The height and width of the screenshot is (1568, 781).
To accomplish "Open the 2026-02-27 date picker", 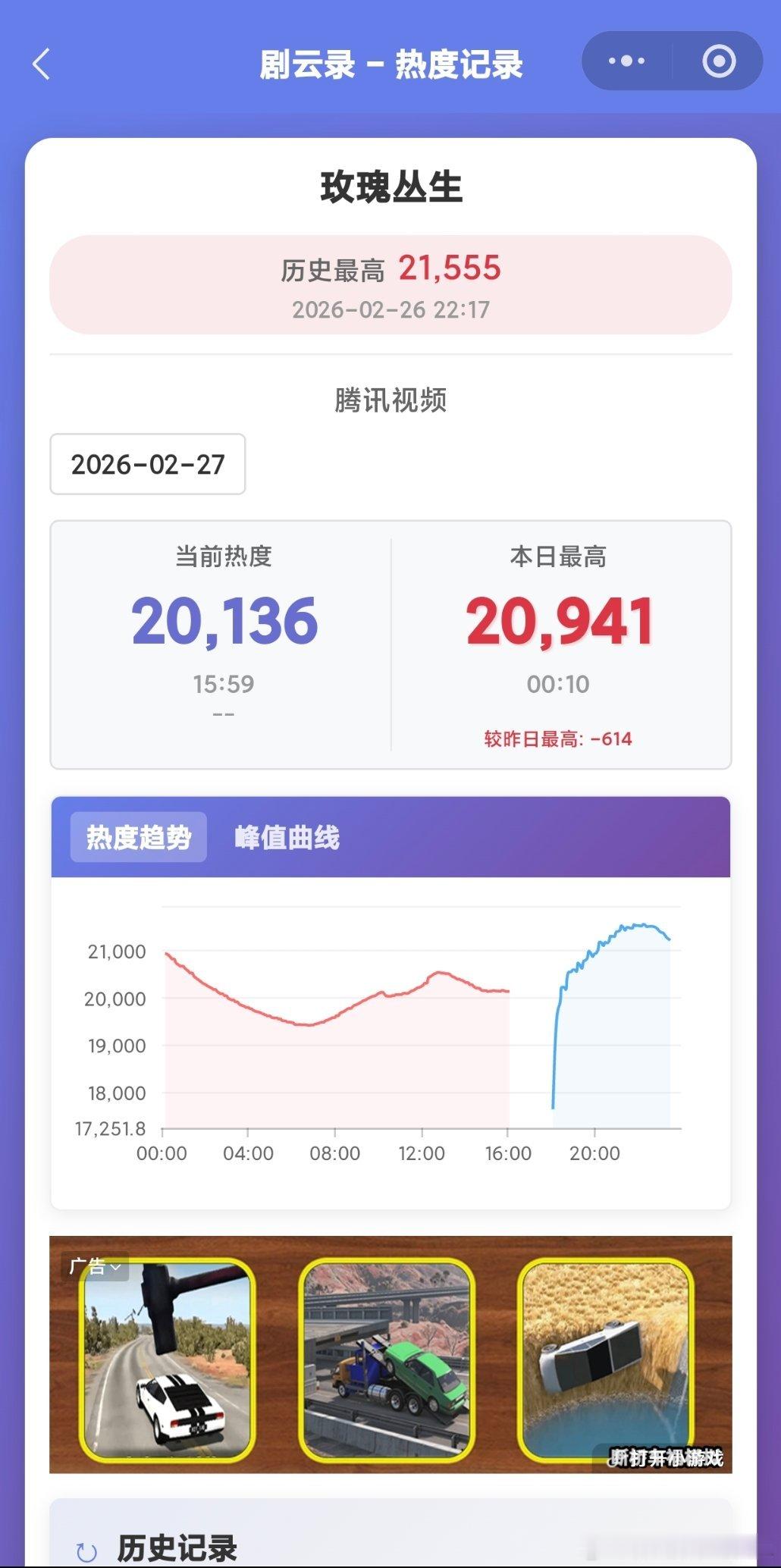I will (x=147, y=465).
